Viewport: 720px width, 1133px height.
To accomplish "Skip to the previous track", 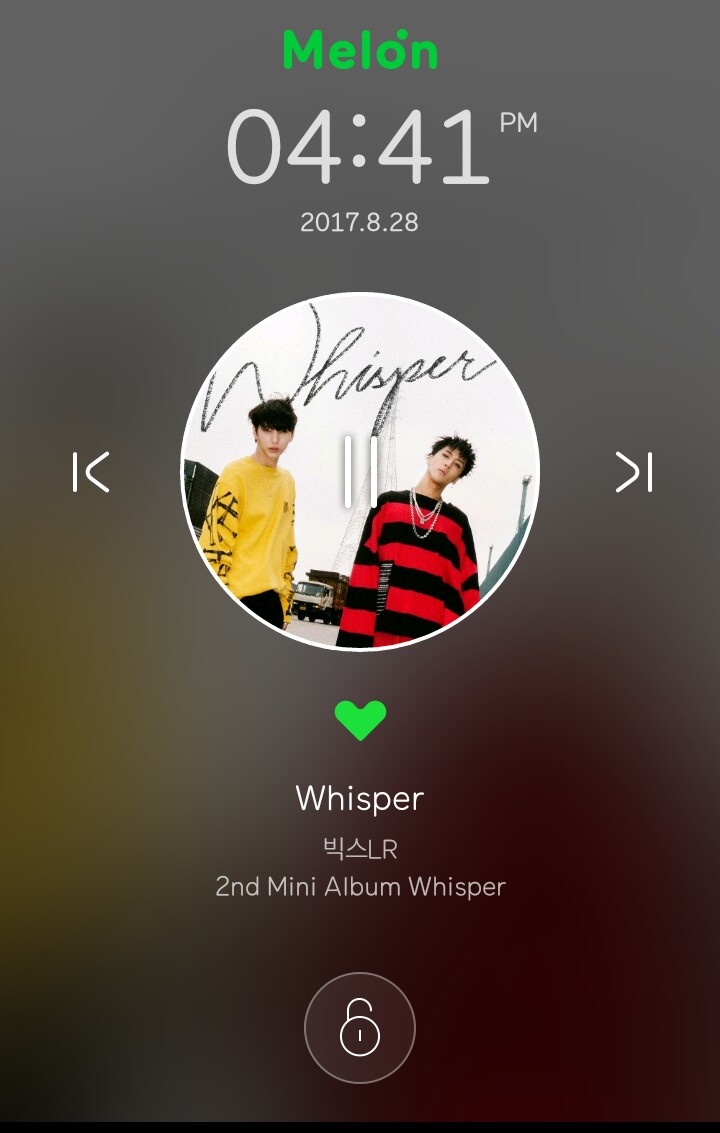I will coord(91,472).
